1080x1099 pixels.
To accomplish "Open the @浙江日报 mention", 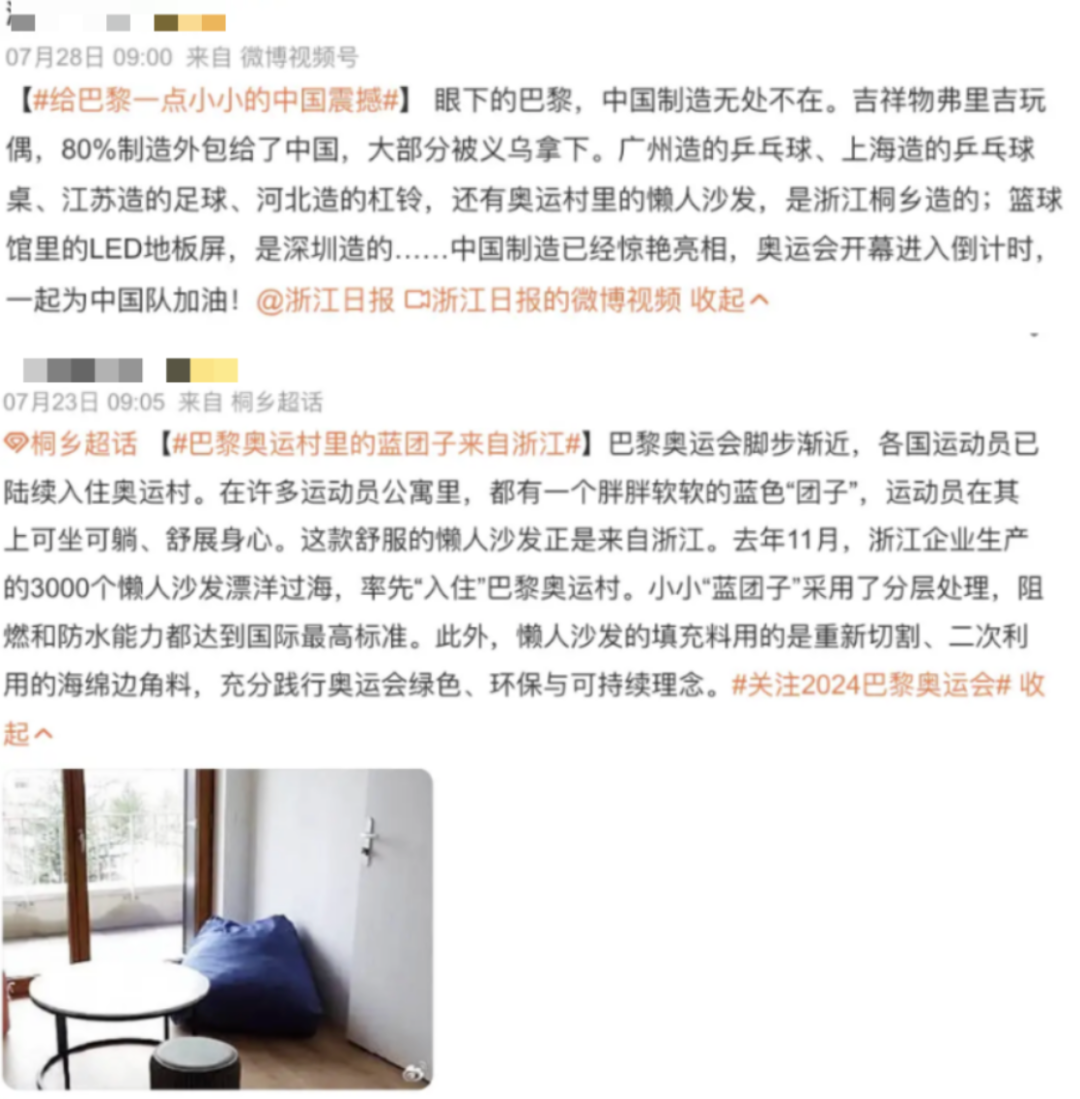I will click(x=325, y=301).
